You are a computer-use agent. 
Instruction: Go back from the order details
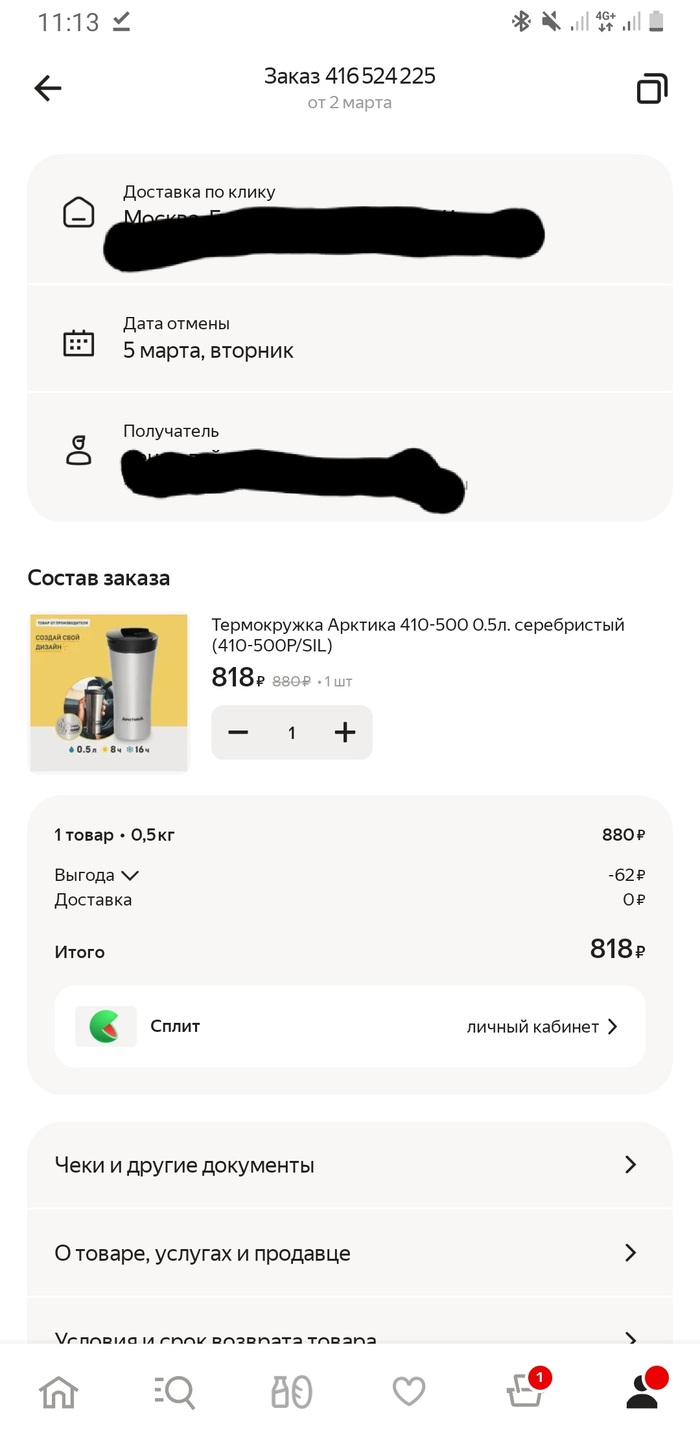(x=48, y=89)
